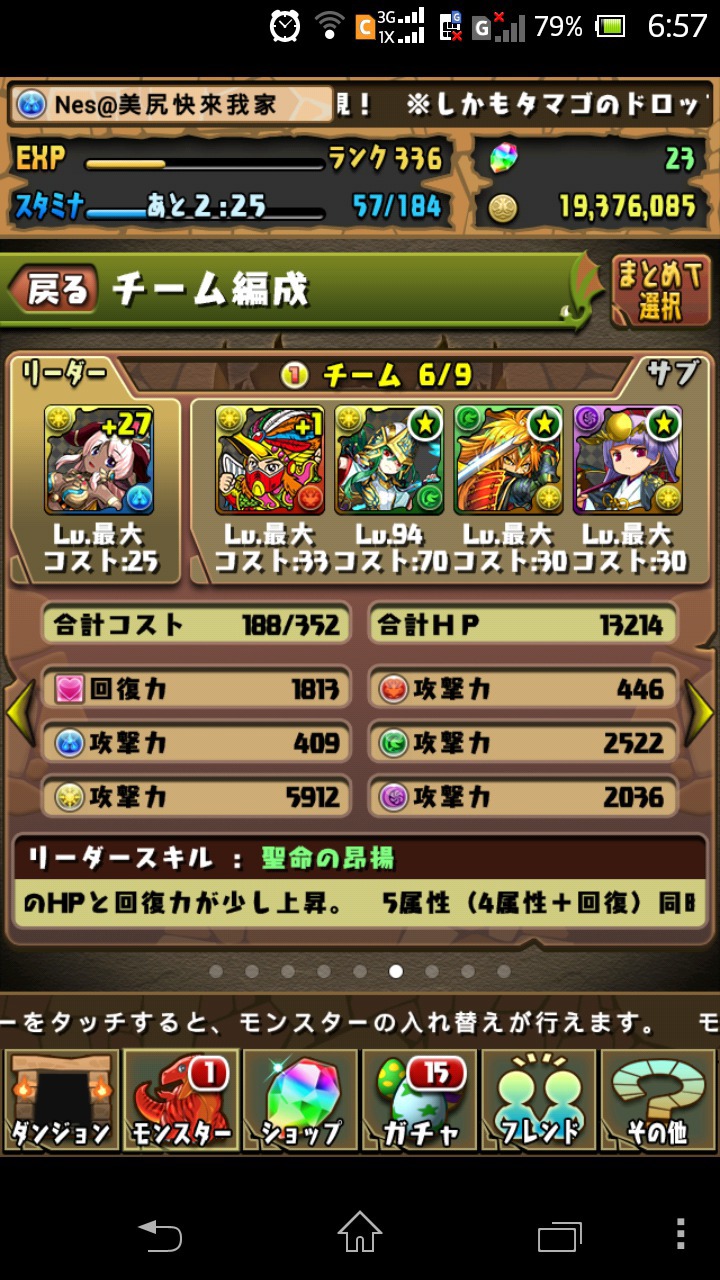This screenshot has width=720, height=1280.
Task: Open the その他 tab
Action: (x=659, y=1102)
